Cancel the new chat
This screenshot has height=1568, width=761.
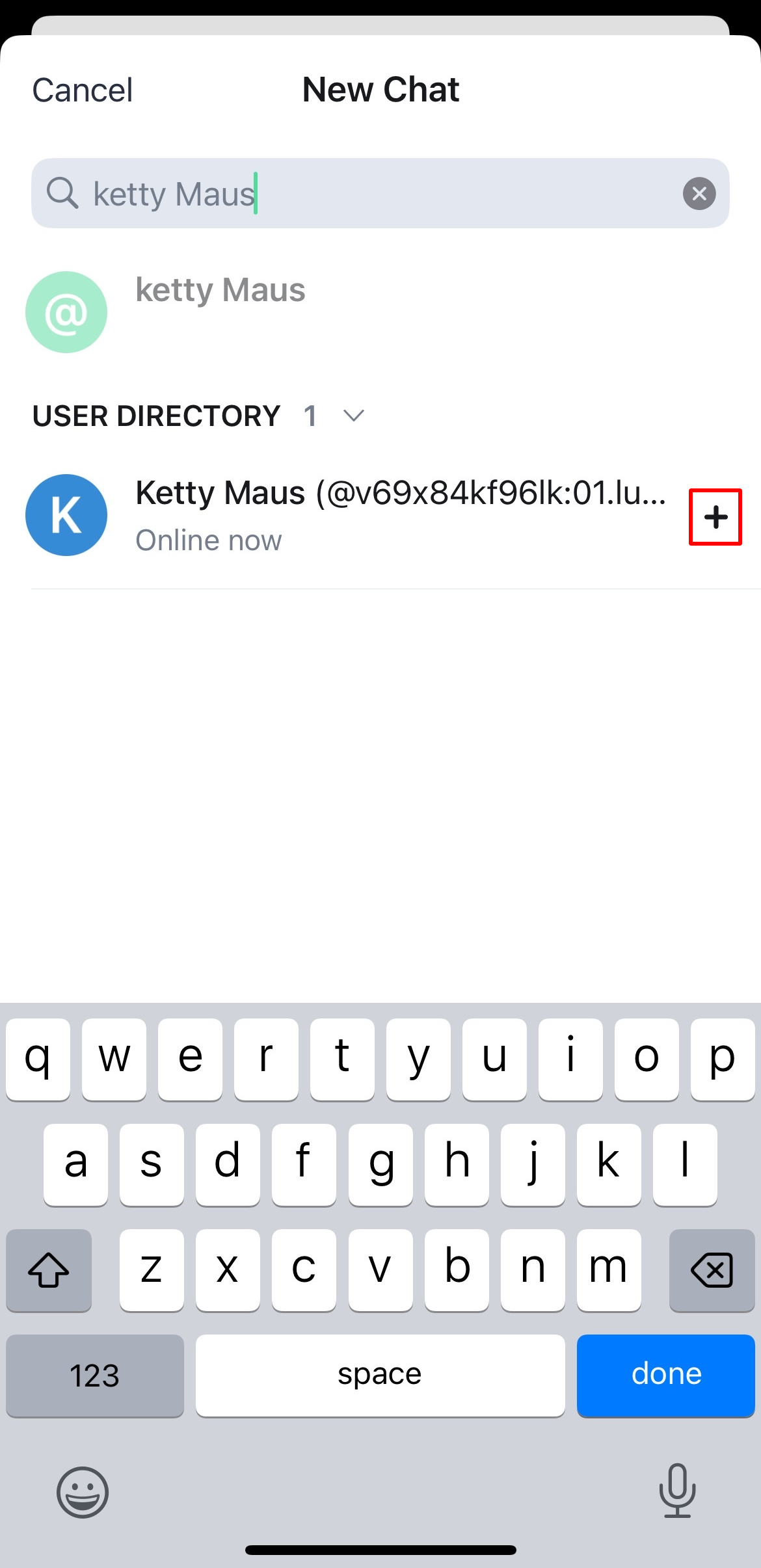(x=83, y=90)
